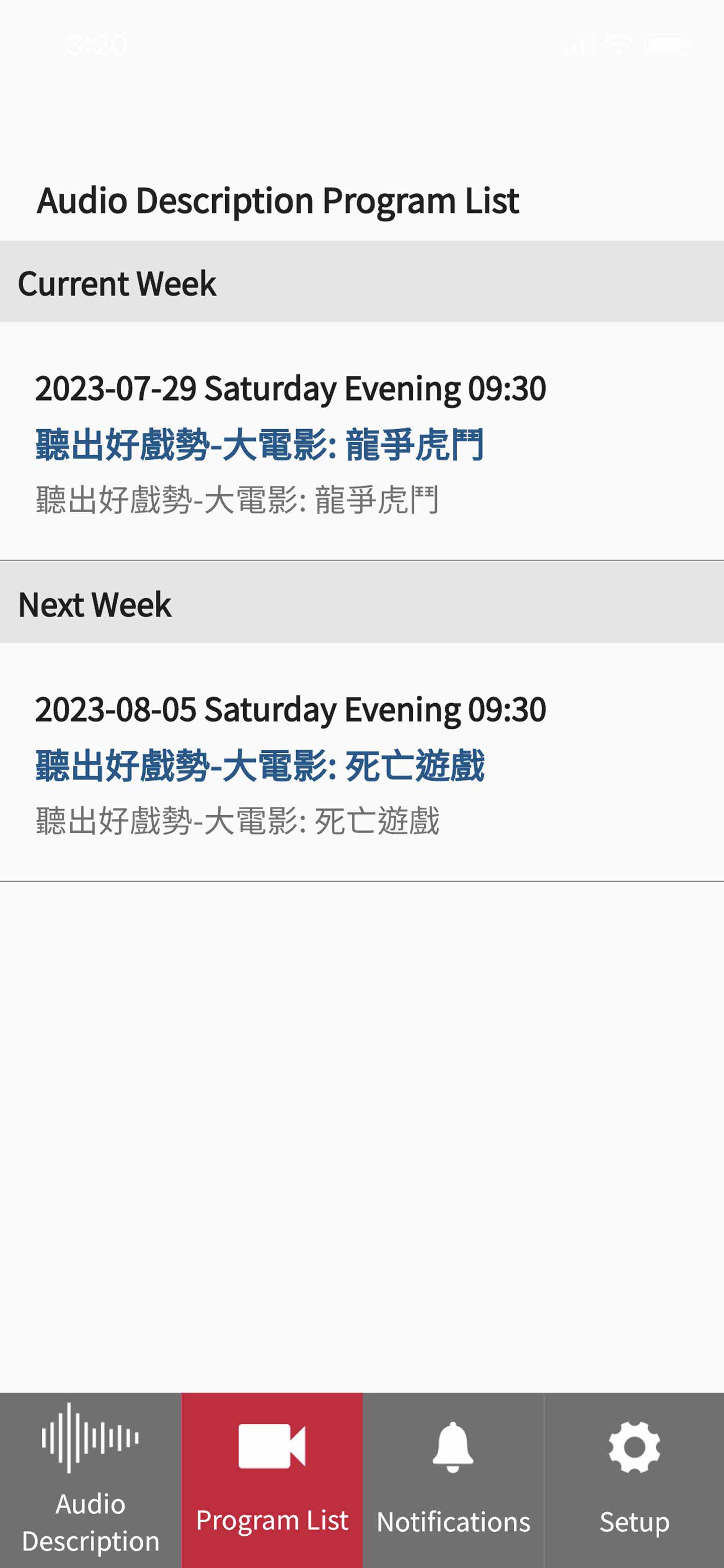Go to the Notifications tab
This screenshot has height=1568, width=724.
(x=453, y=1479)
